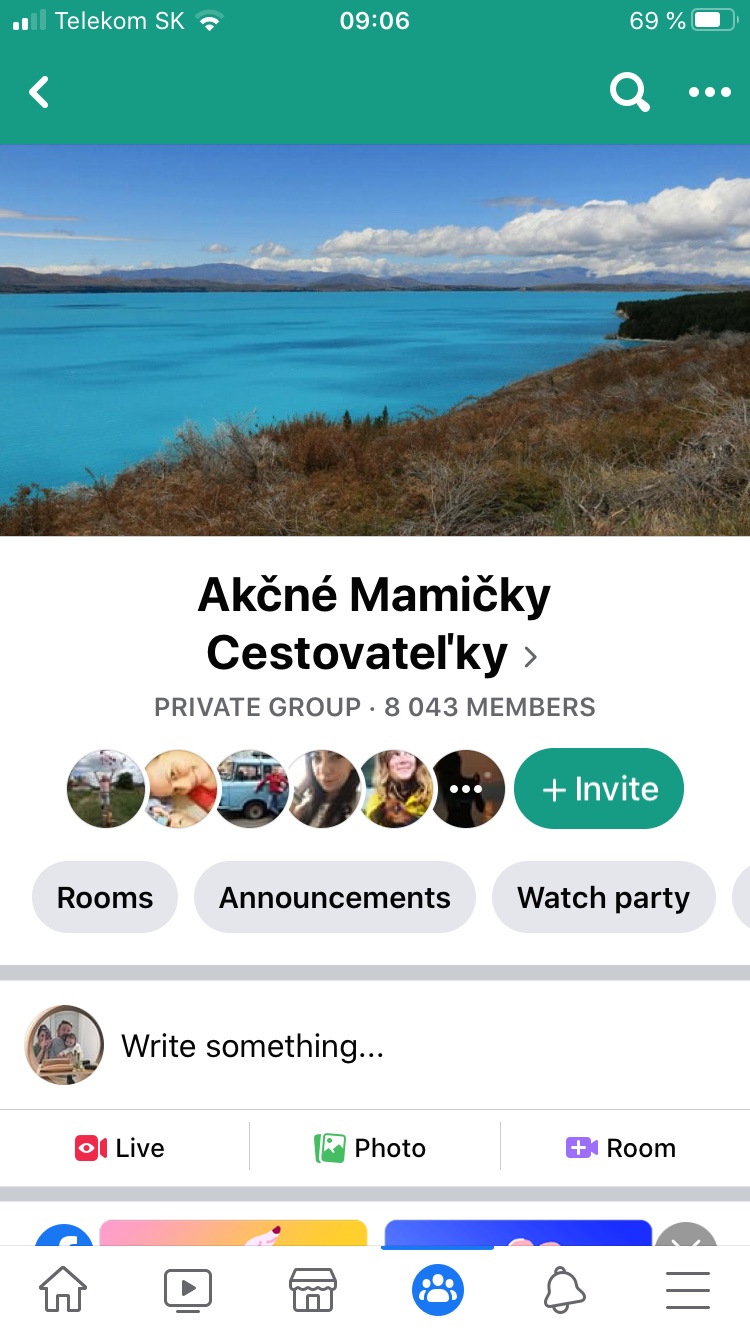Open the notifications bell tab

click(564, 1290)
